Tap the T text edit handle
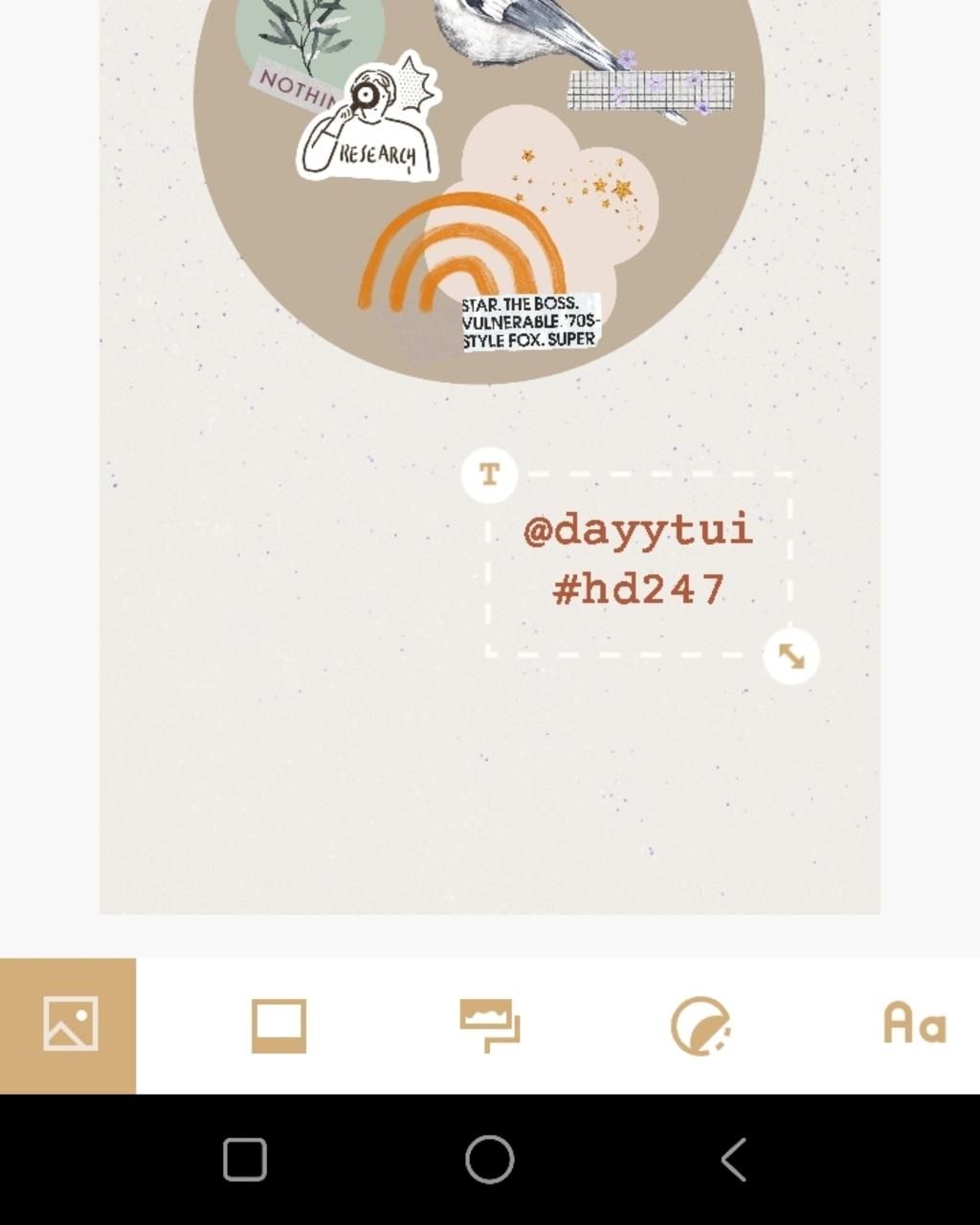 click(489, 475)
